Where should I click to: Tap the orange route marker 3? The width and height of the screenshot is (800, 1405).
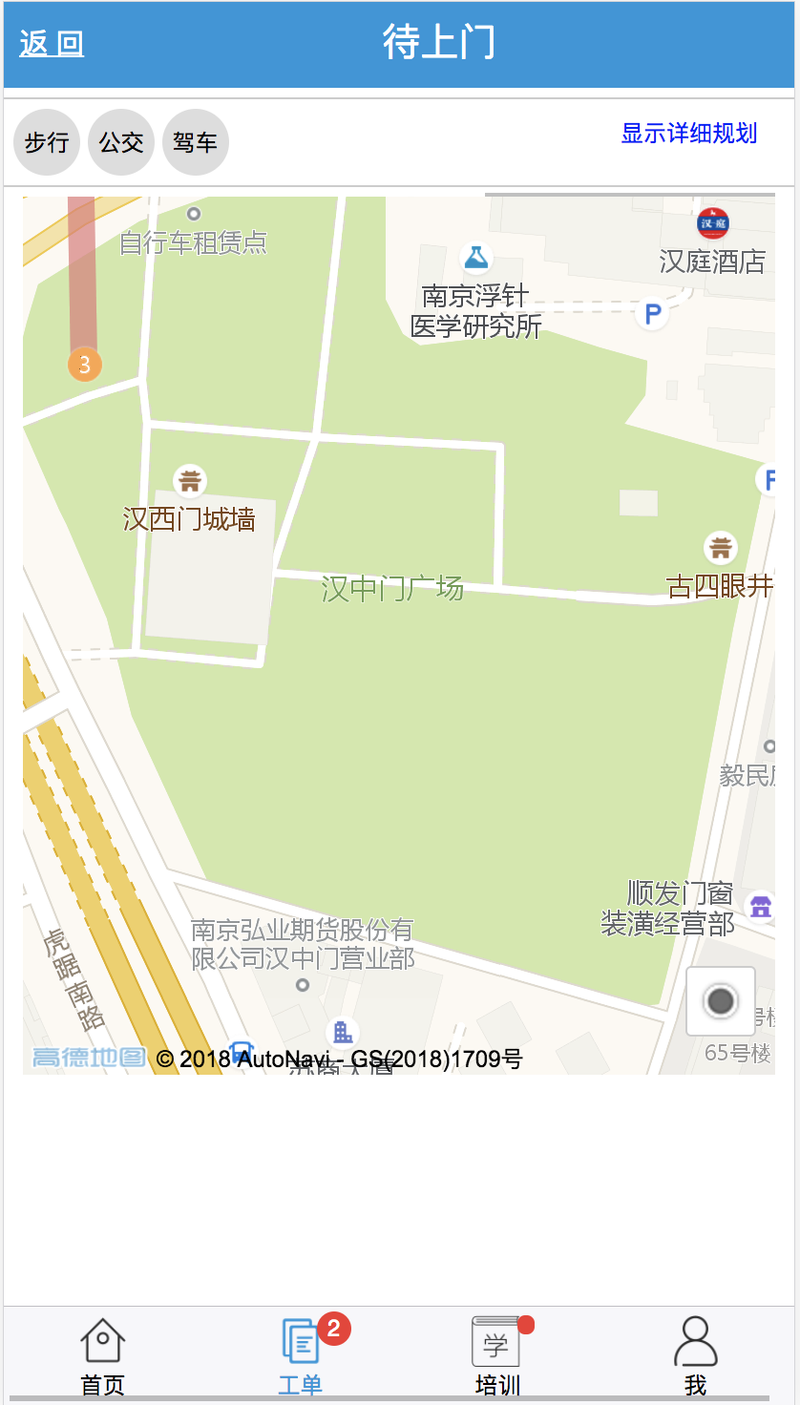pos(84,365)
